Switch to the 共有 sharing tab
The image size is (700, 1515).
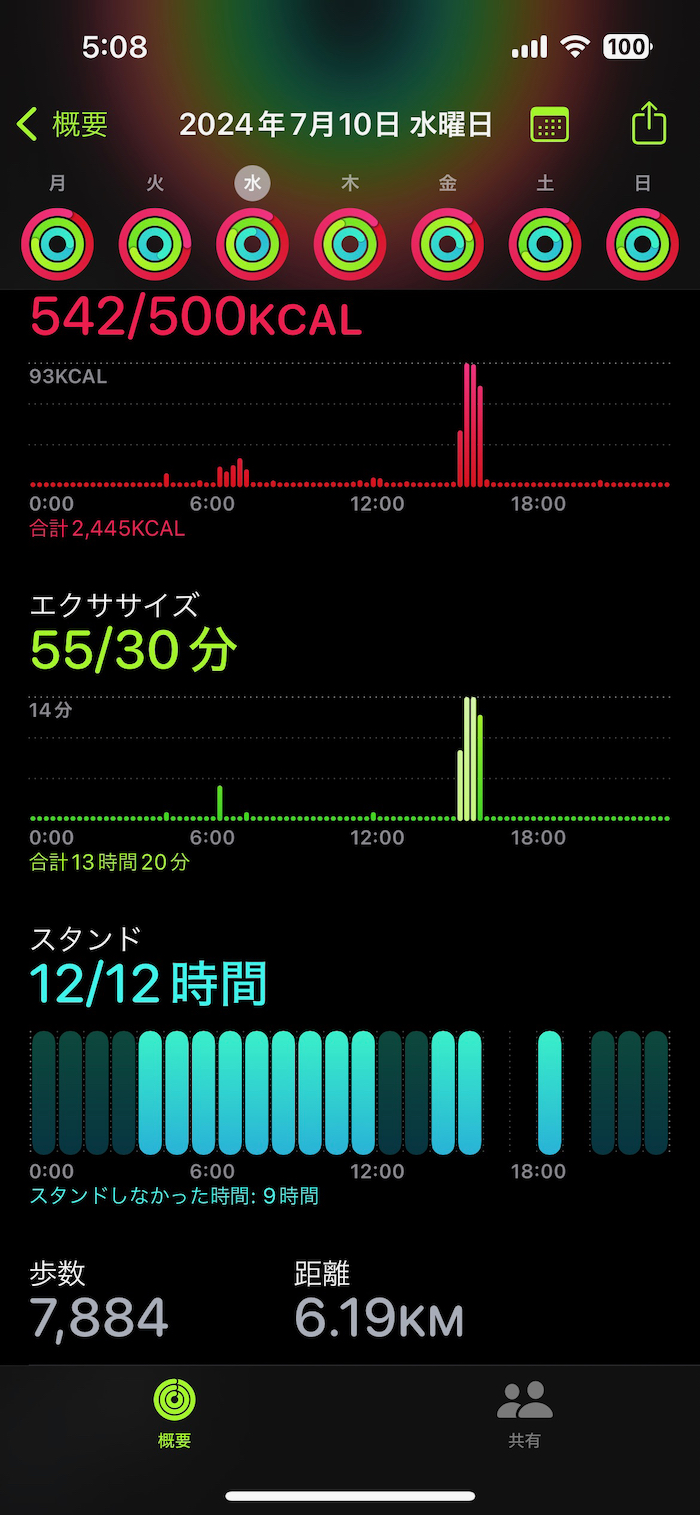525,1414
